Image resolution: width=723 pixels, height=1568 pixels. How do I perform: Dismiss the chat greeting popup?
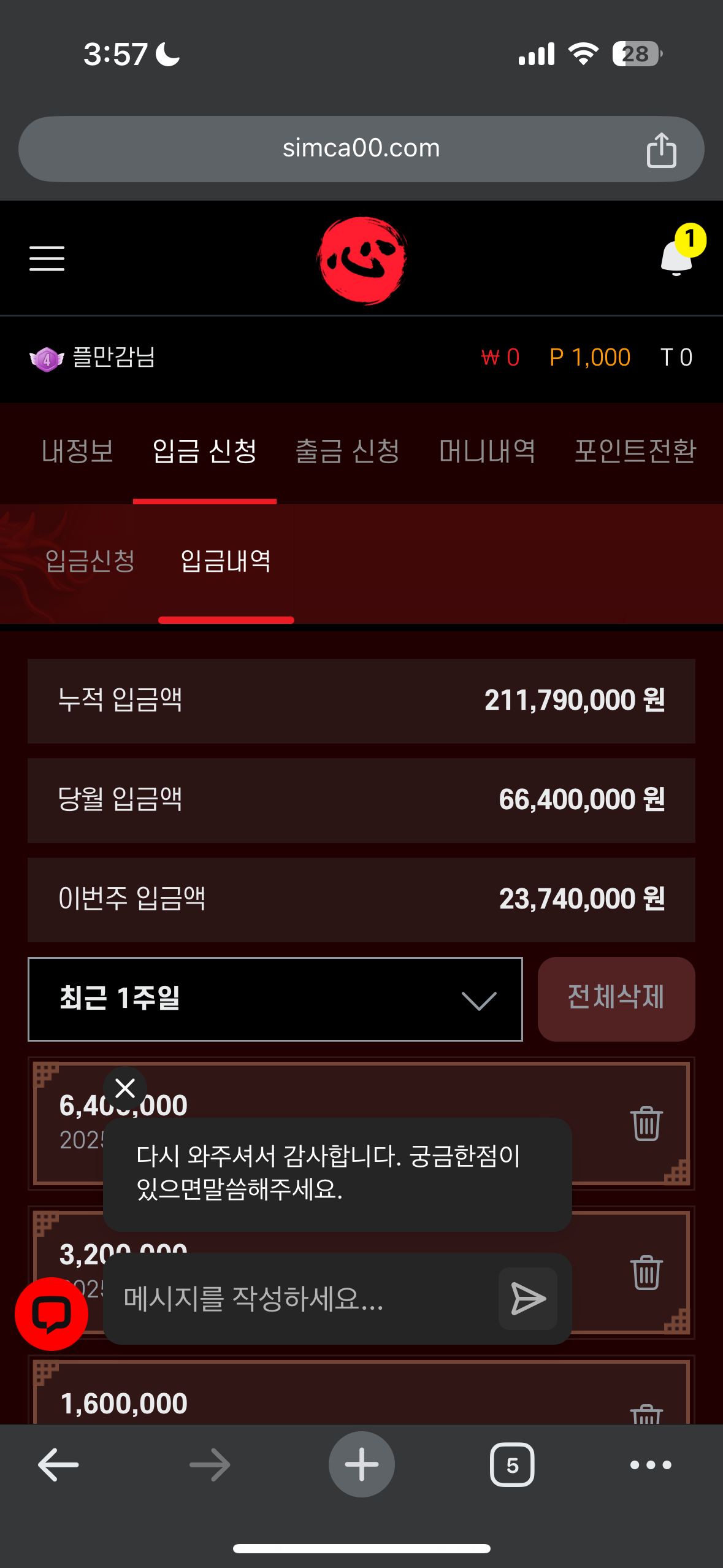[125, 1089]
